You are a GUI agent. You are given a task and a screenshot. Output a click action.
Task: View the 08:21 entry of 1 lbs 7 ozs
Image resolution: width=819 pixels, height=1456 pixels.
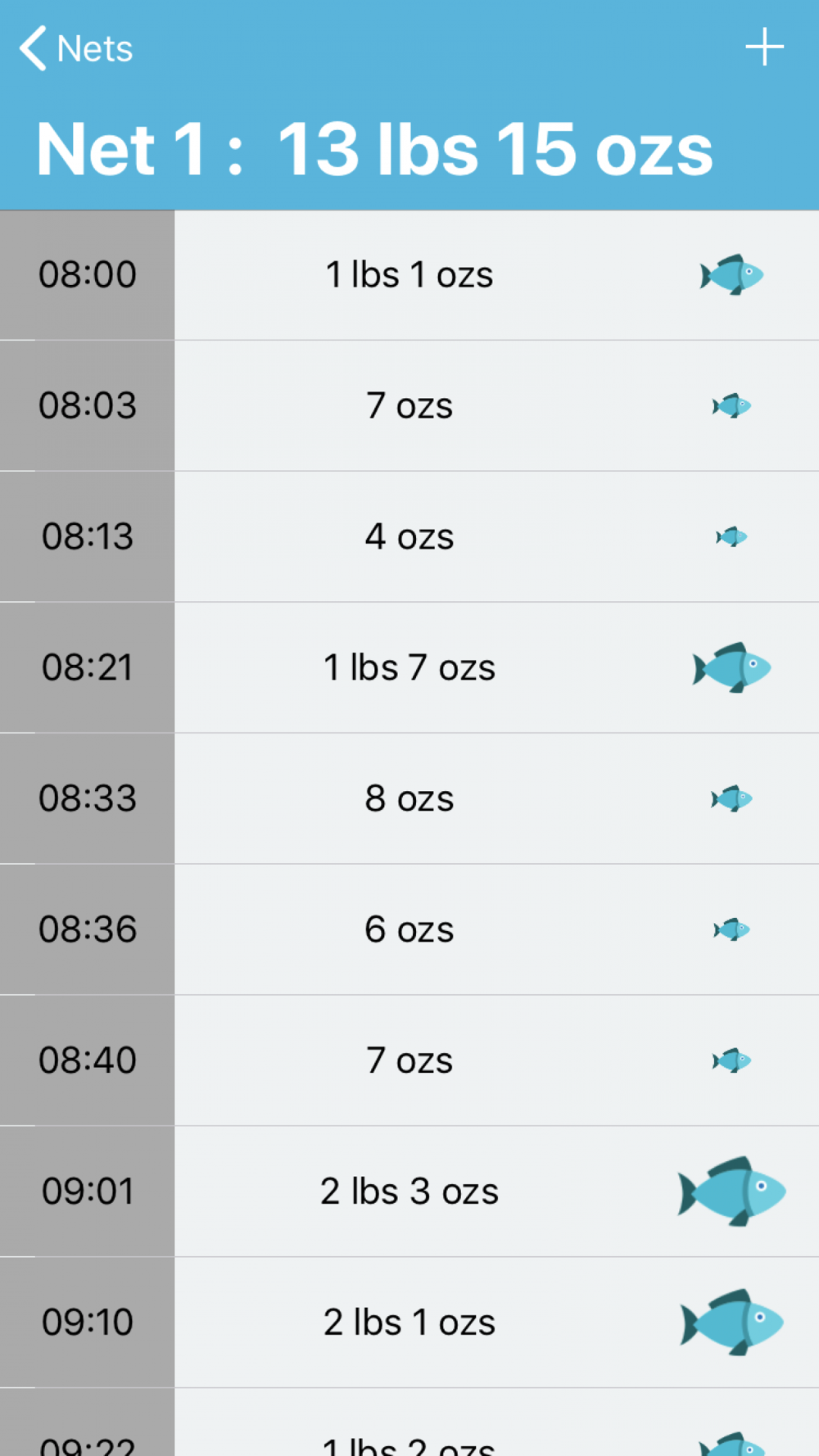[x=409, y=668]
